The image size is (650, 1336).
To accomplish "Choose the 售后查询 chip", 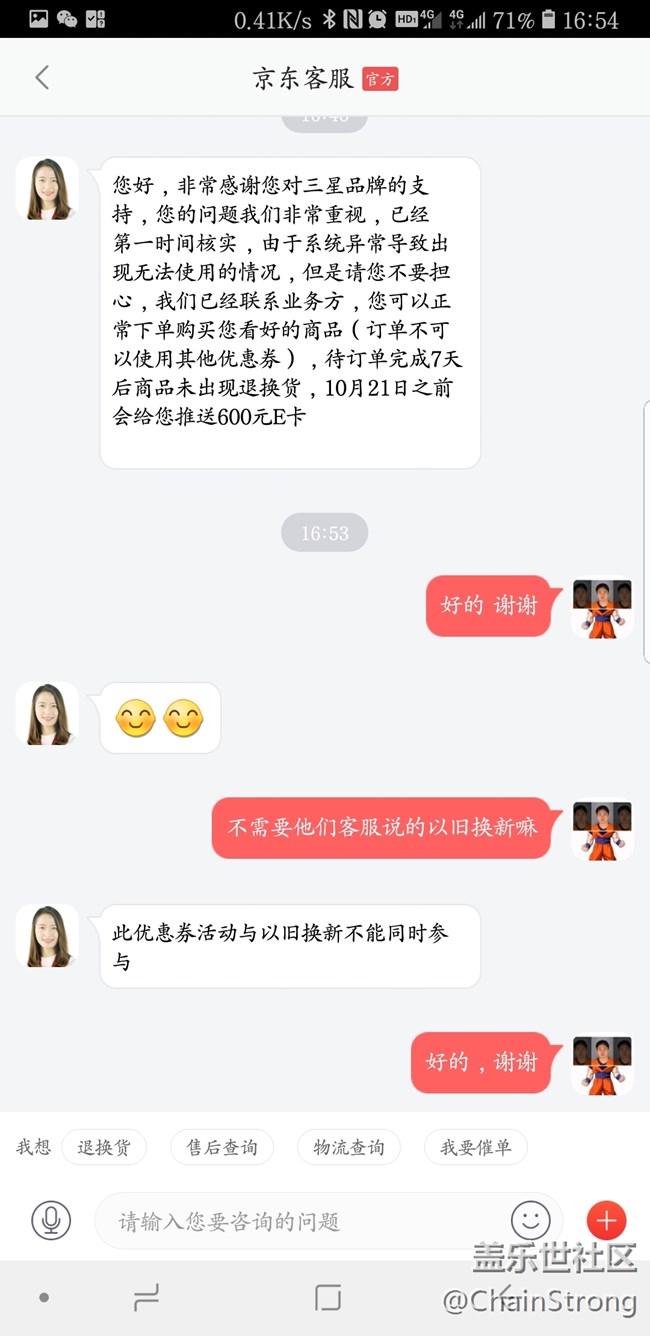I will coord(222,1147).
